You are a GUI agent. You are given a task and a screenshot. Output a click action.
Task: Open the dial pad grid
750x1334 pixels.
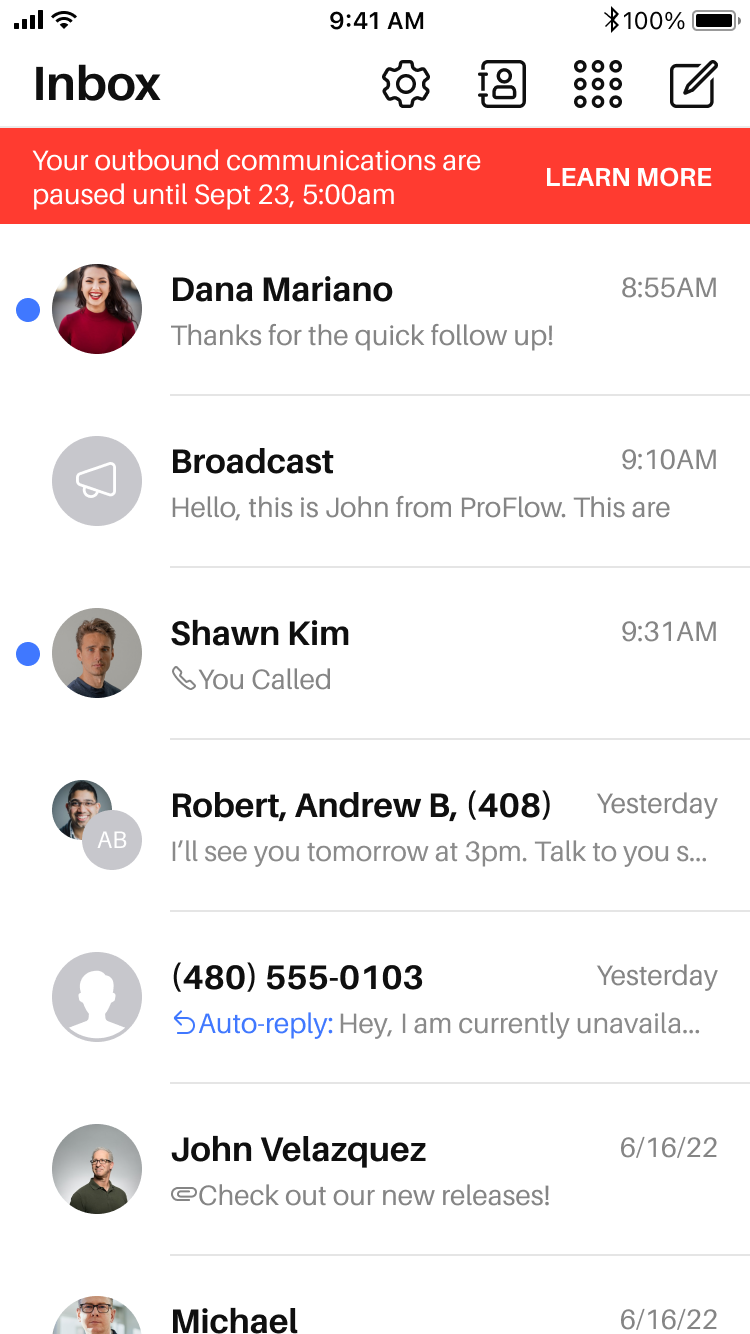coord(597,84)
